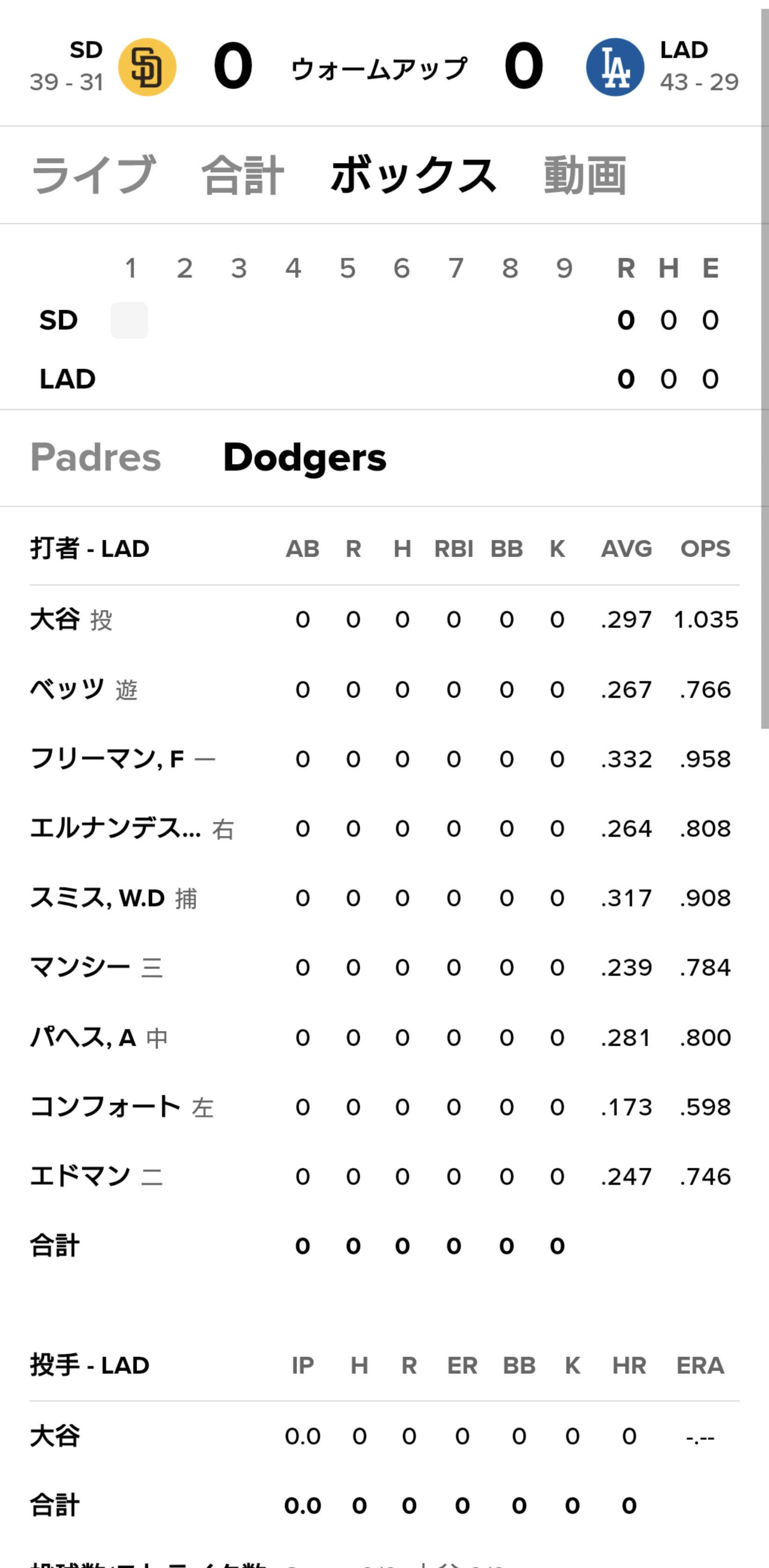The width and height of the screenshot is (769, 1568).
Task: Show the Padres box score
Action: (95, 457)
